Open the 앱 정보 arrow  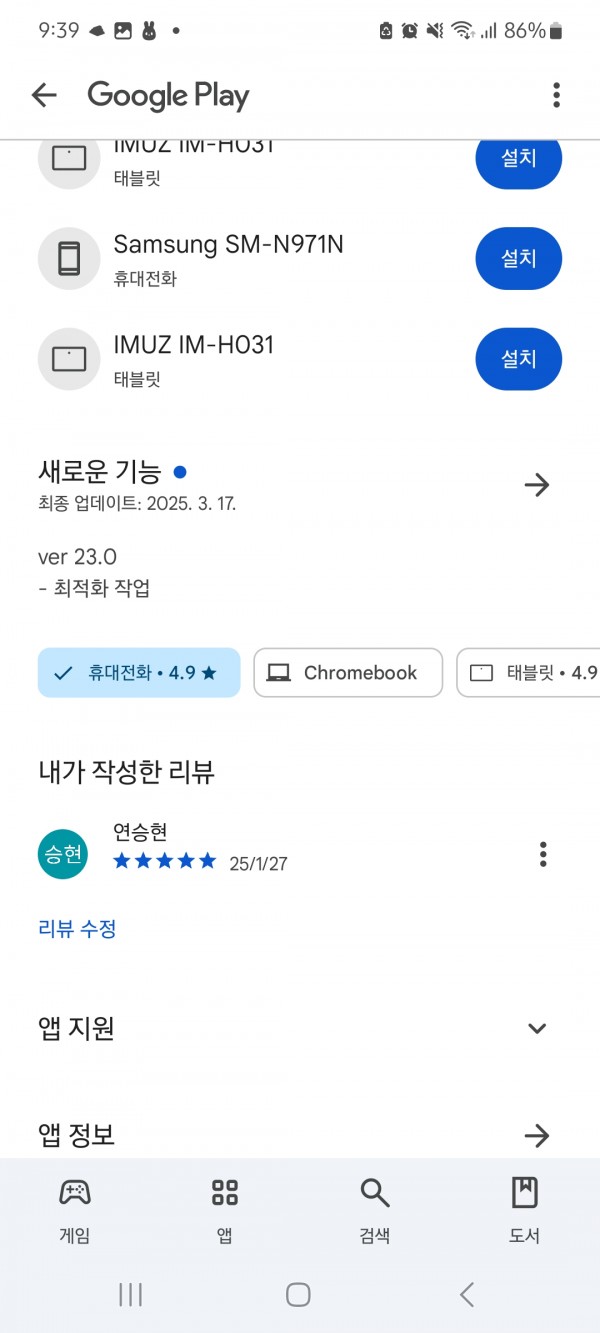click(x=537, y=1136)
